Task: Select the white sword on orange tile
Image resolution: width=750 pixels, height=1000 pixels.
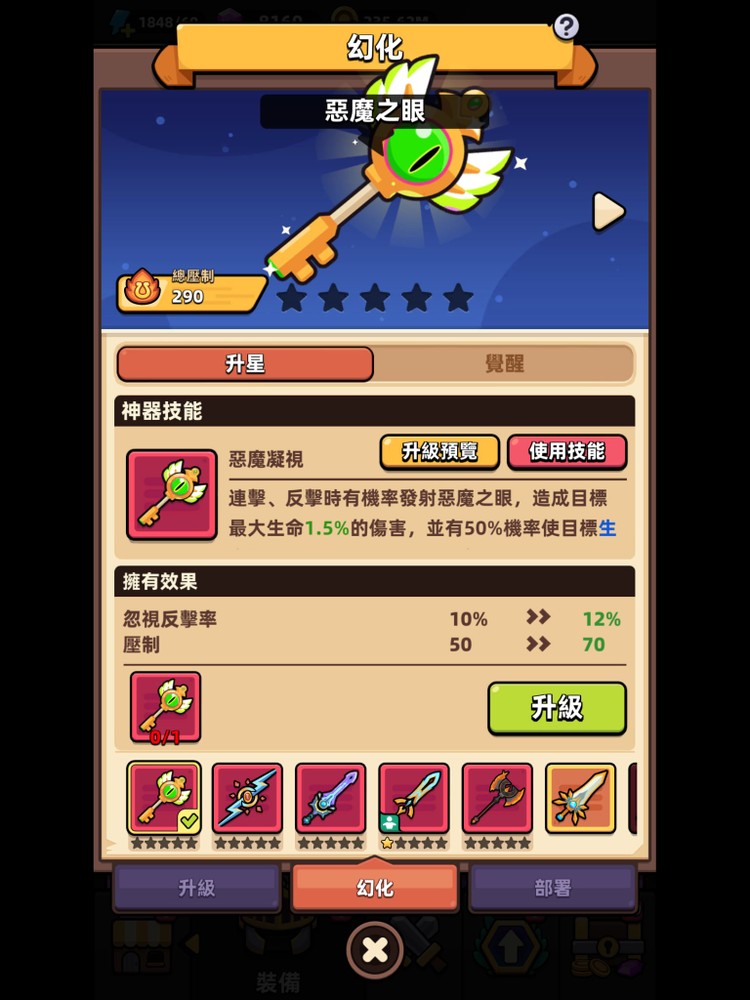Action: pos(580,797)
